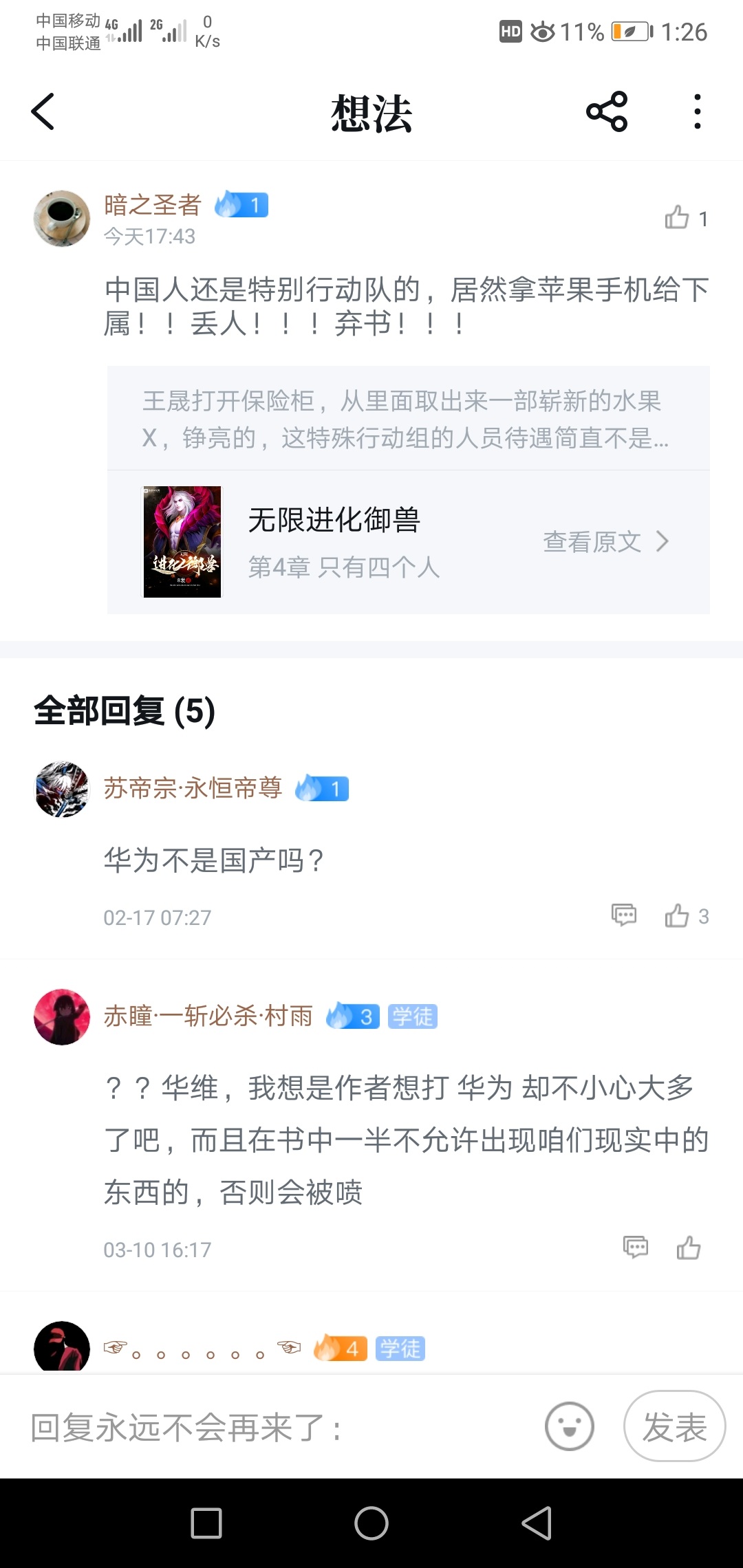Like 赤瞳·一斩必杀·村雨's comment
Screen dimensions: 743x1568
click(689, 1248)
